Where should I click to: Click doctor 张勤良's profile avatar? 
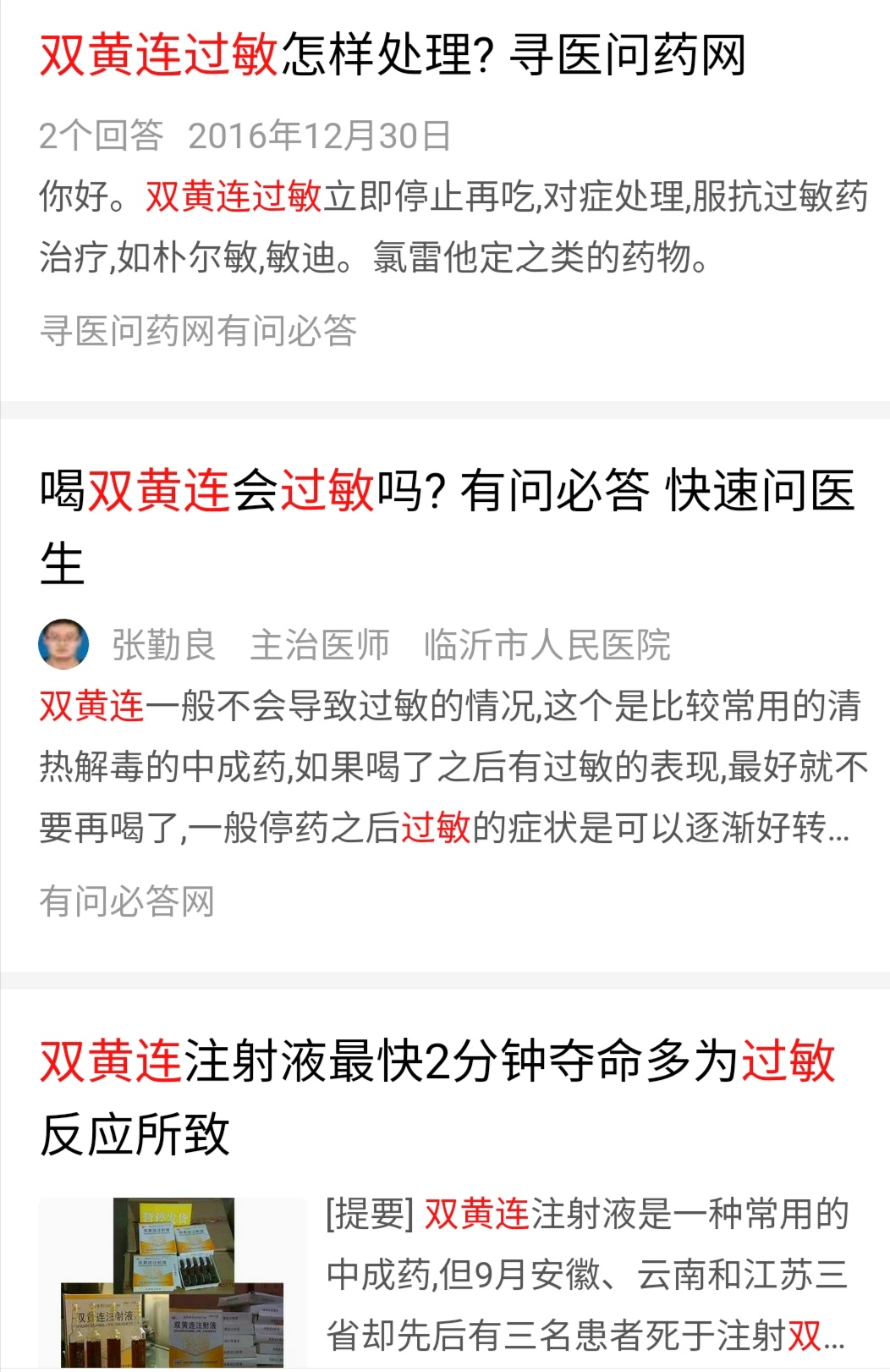[x=63, y=645]
